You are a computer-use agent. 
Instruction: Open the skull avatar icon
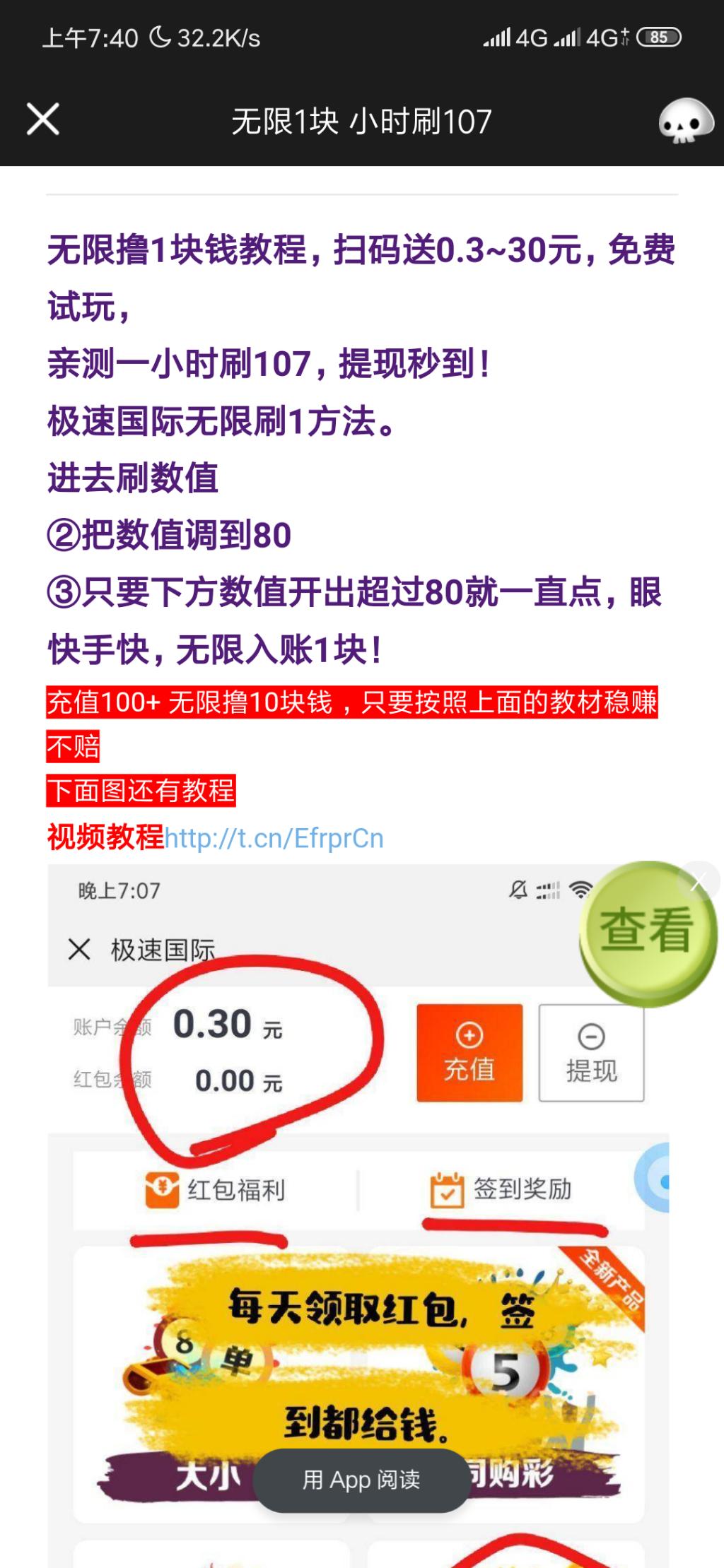pyautogui.click(x=685, y=122)
